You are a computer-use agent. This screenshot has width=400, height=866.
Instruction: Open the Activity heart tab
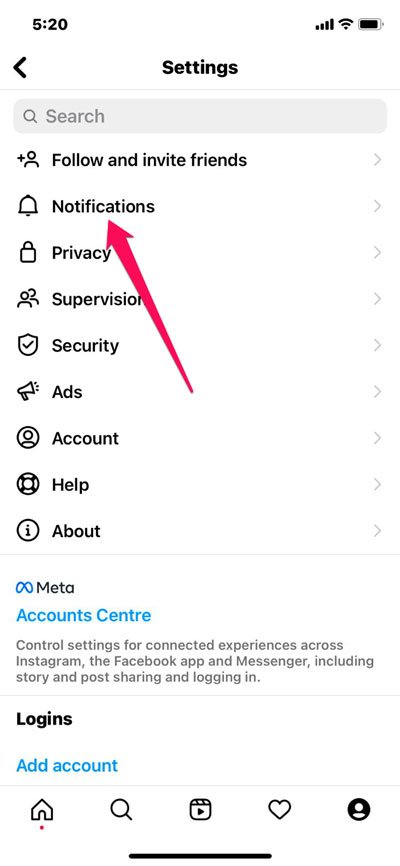coord(280,810)
